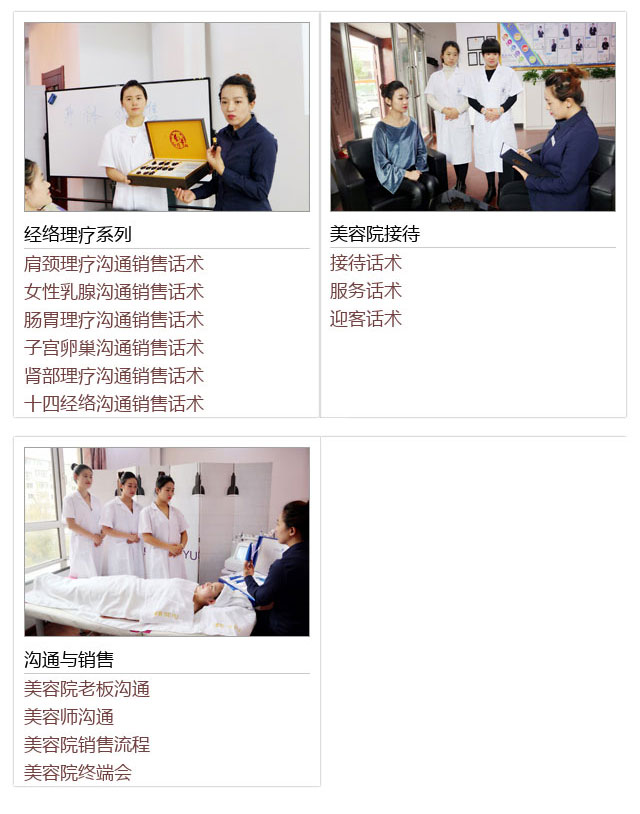Tap the 美容院接待 photo tile
Screen dimensions: 640x814
point(472,117)
